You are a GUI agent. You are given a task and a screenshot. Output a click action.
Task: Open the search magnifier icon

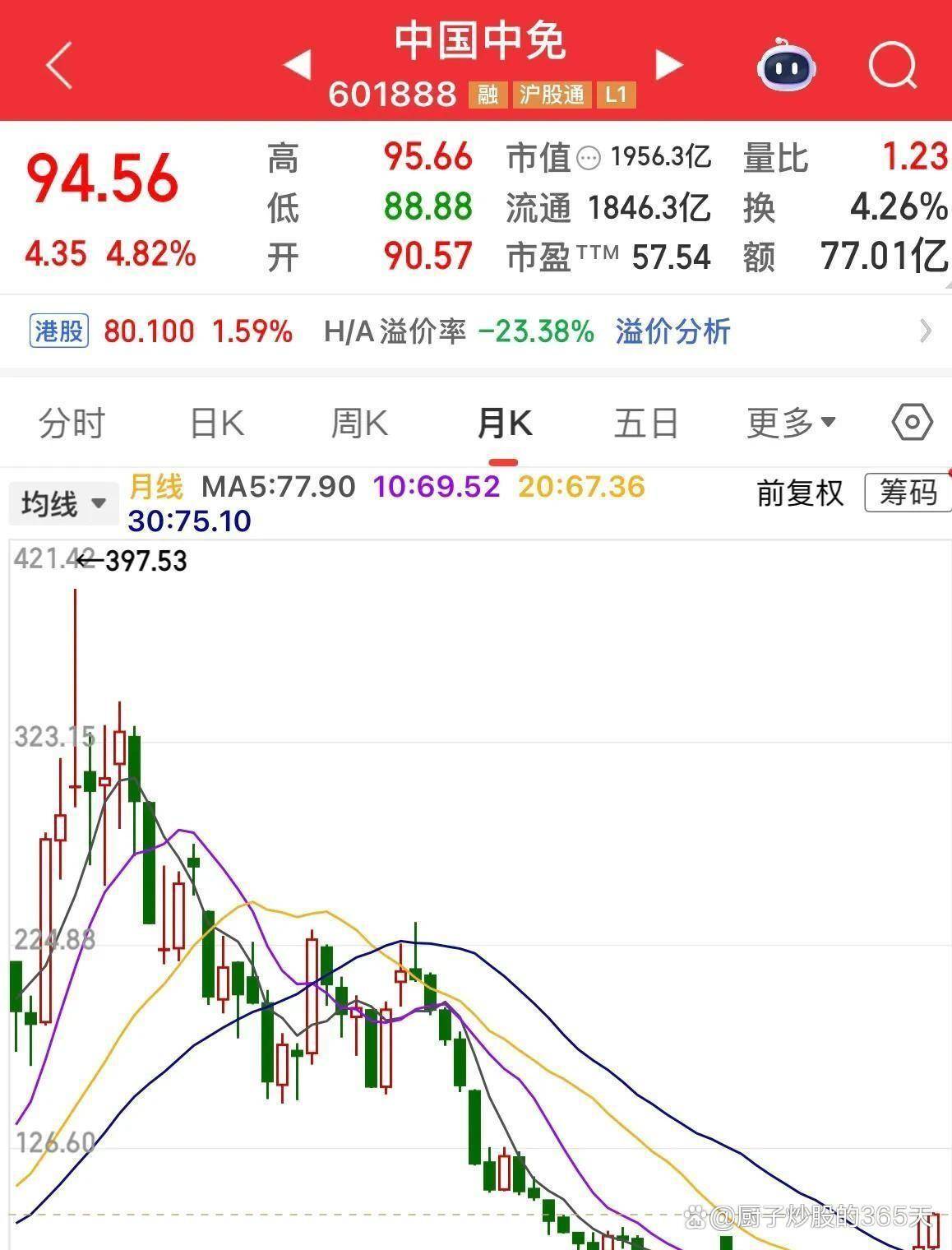(894, 66)
